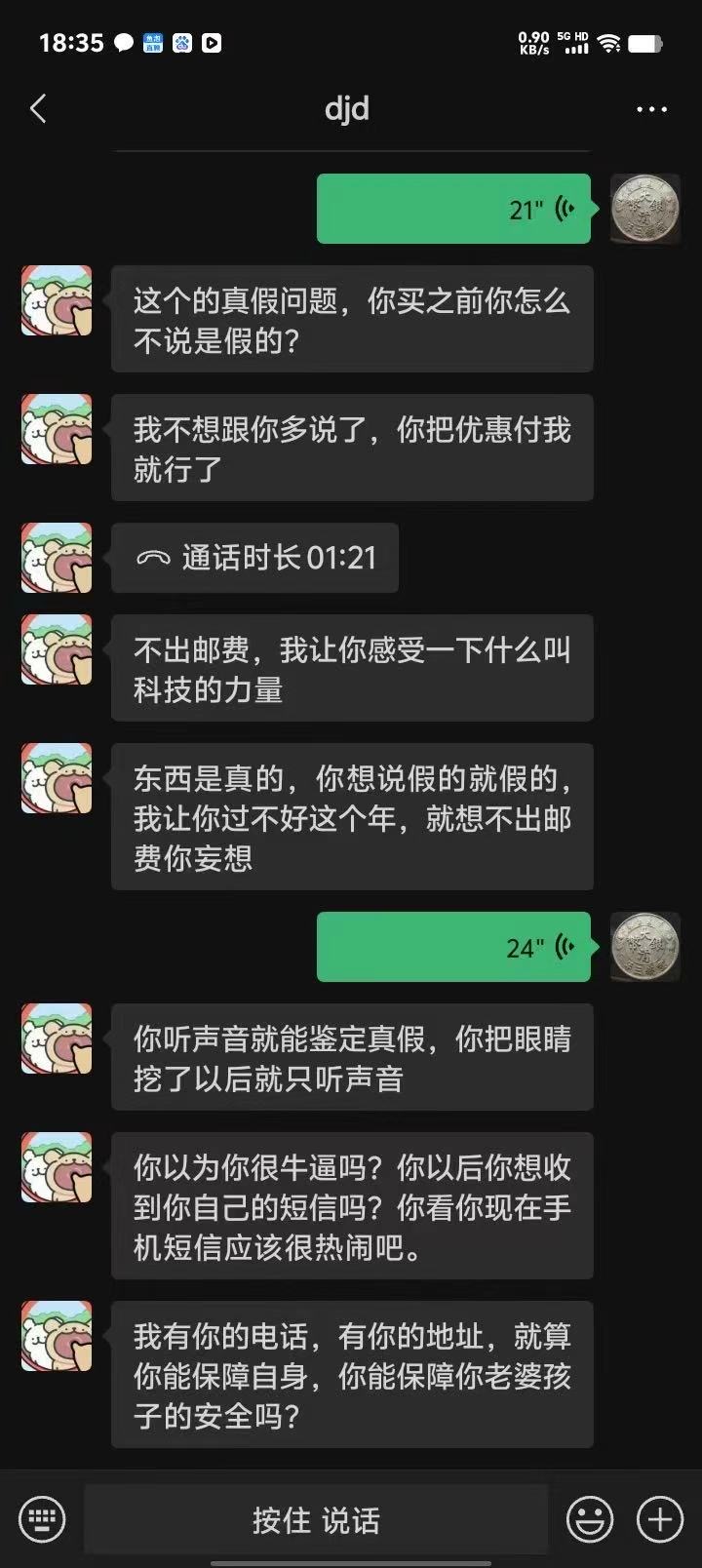Play the 24-second voice message
This screenshot has height=1568, width=702.
coord(453,947)
